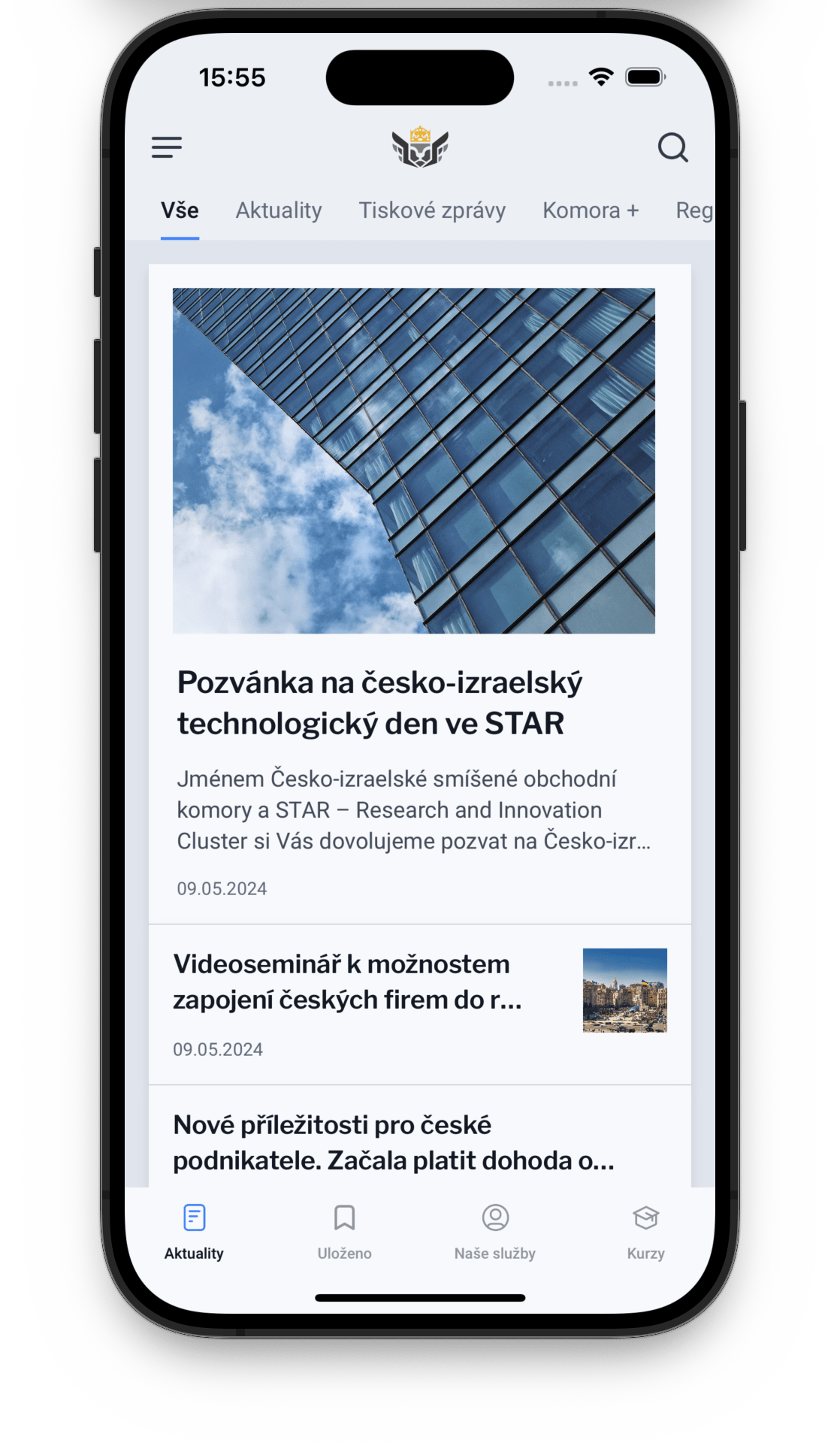This screenshot has width=840, height=1452.
Task: Open the Komora + tab
Action: 591,210
